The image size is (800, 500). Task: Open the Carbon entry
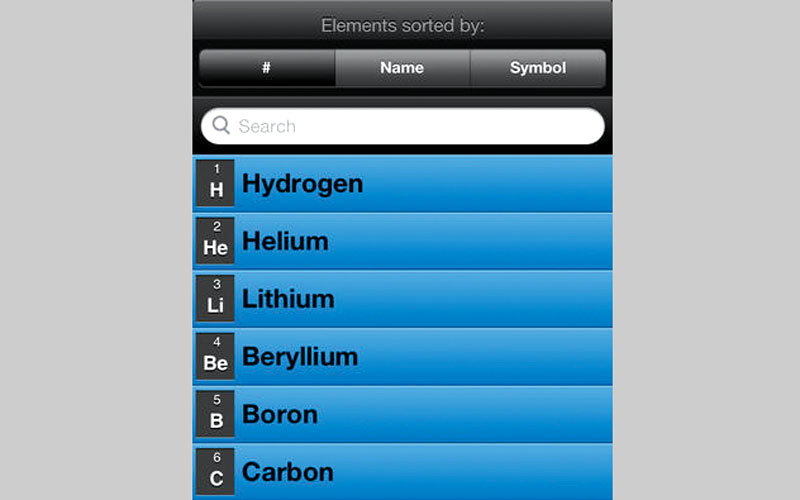[x=402, y=471]
